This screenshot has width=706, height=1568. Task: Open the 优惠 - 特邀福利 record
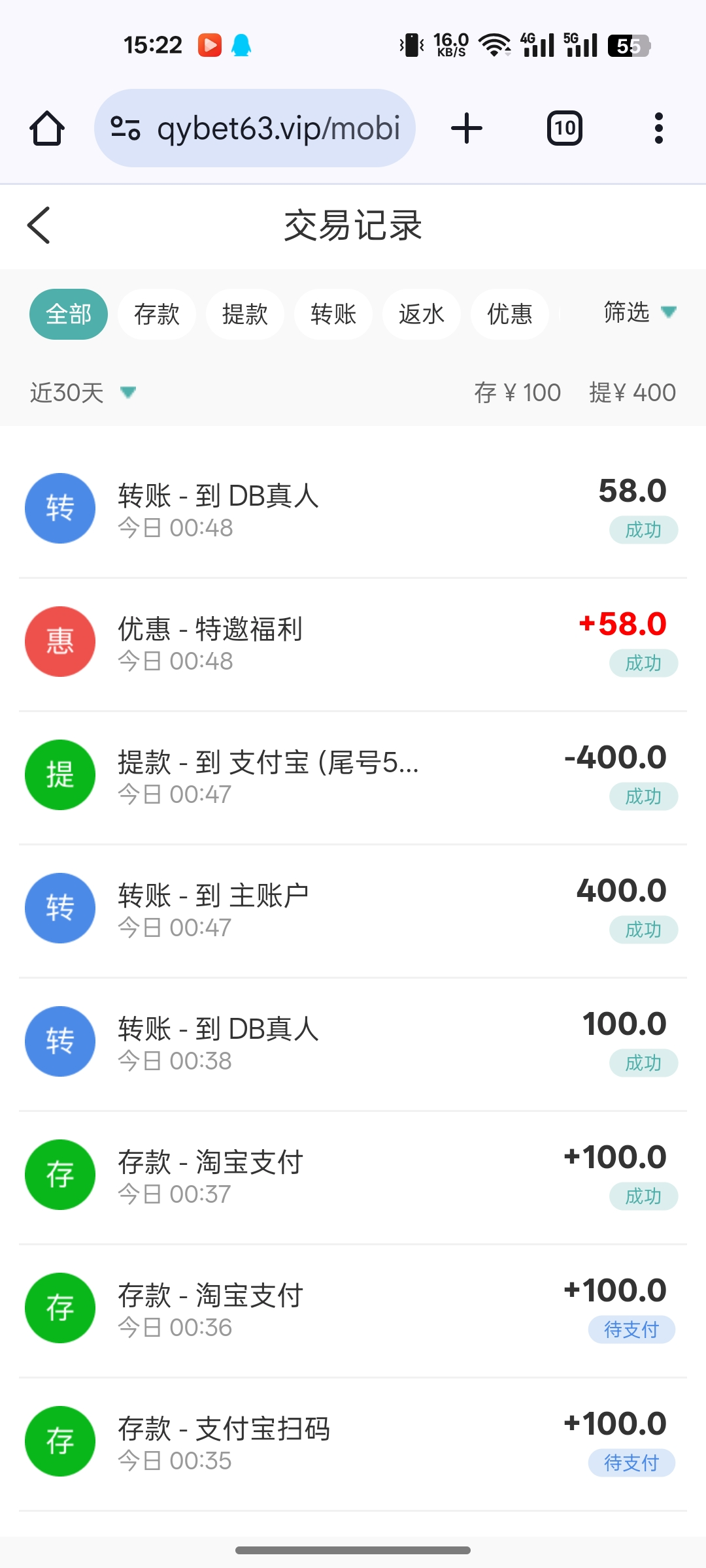point(353,644)
